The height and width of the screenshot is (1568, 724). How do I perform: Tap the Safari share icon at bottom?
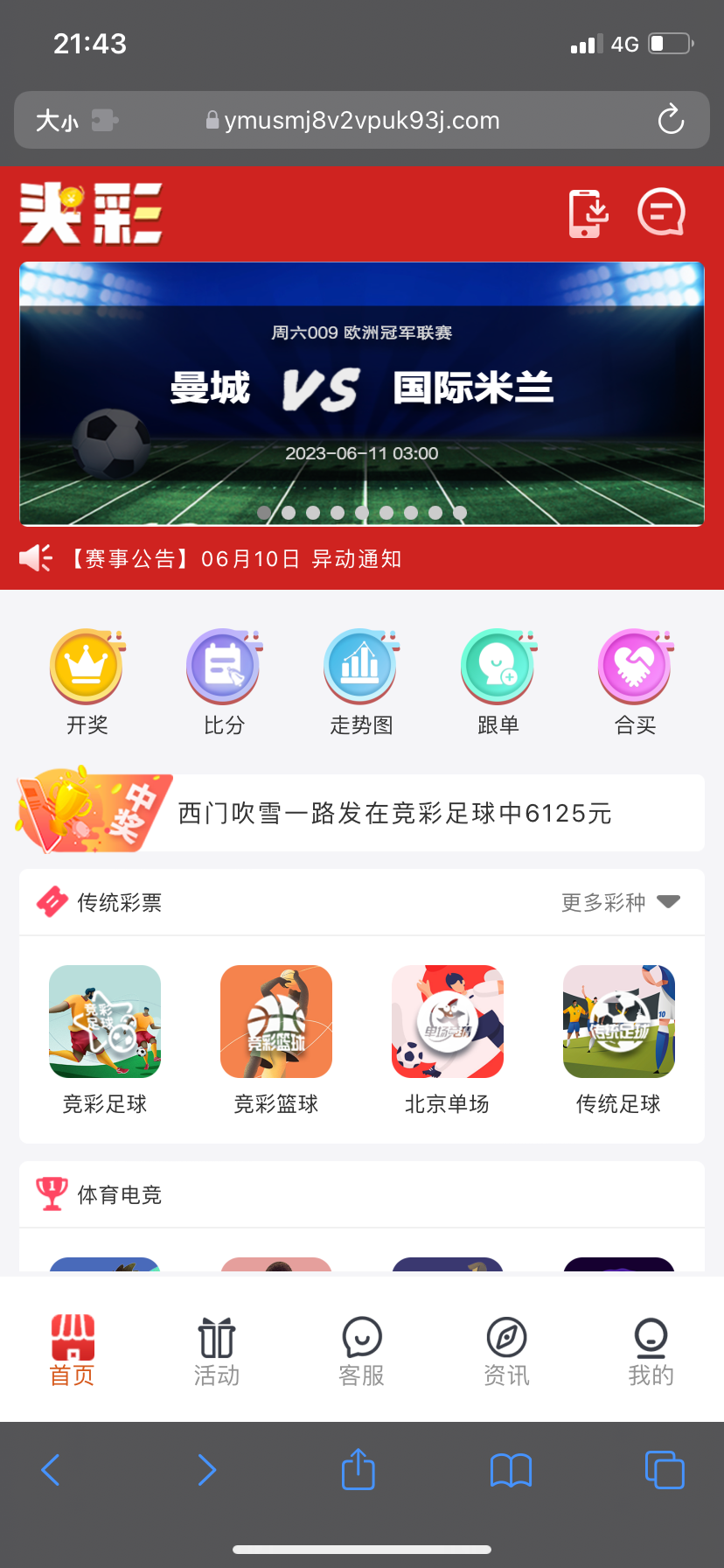coord(357,1470)
